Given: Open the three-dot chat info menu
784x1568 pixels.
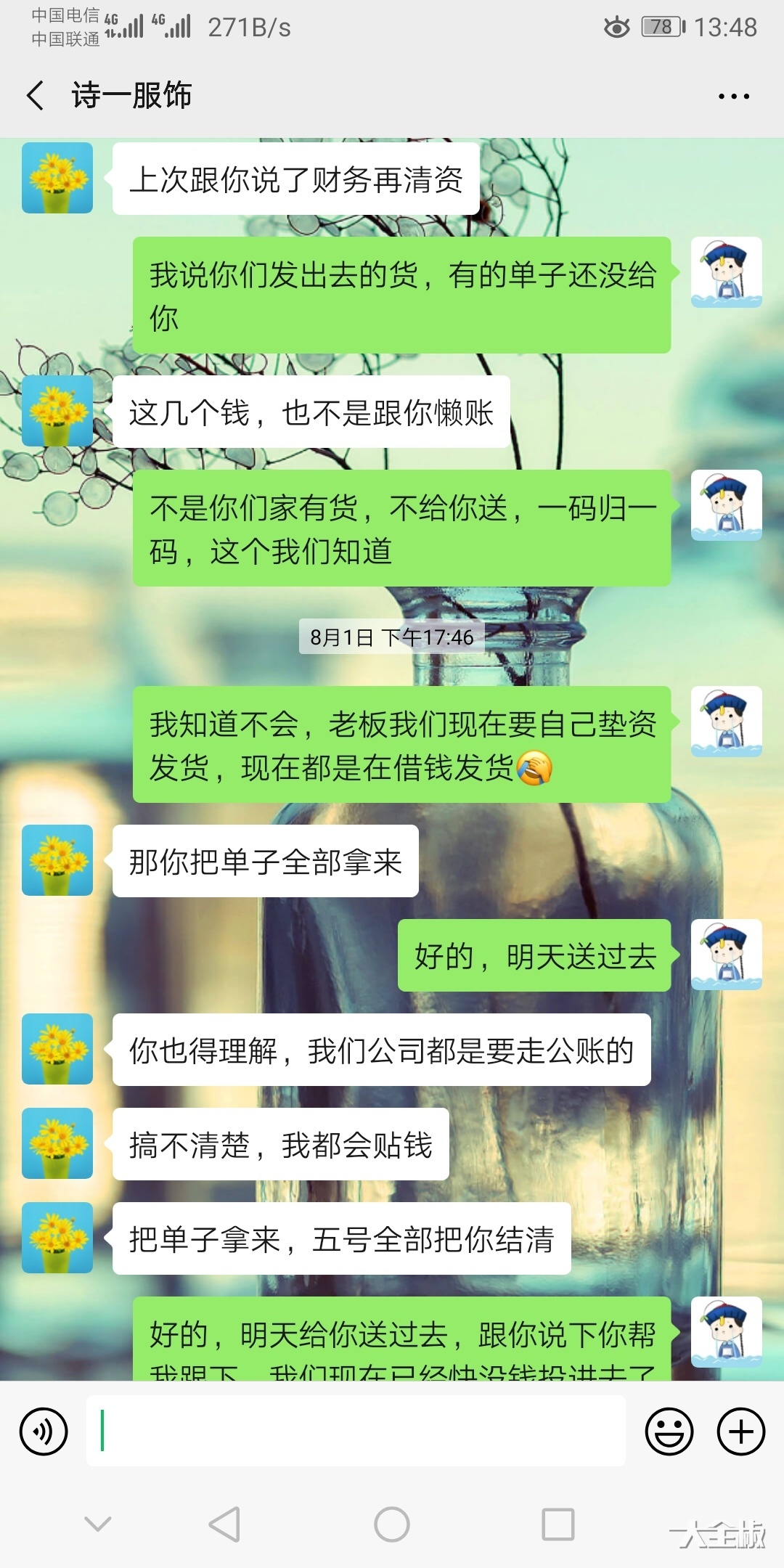Looking at the screenshot, I should click(x=733, y=96).
